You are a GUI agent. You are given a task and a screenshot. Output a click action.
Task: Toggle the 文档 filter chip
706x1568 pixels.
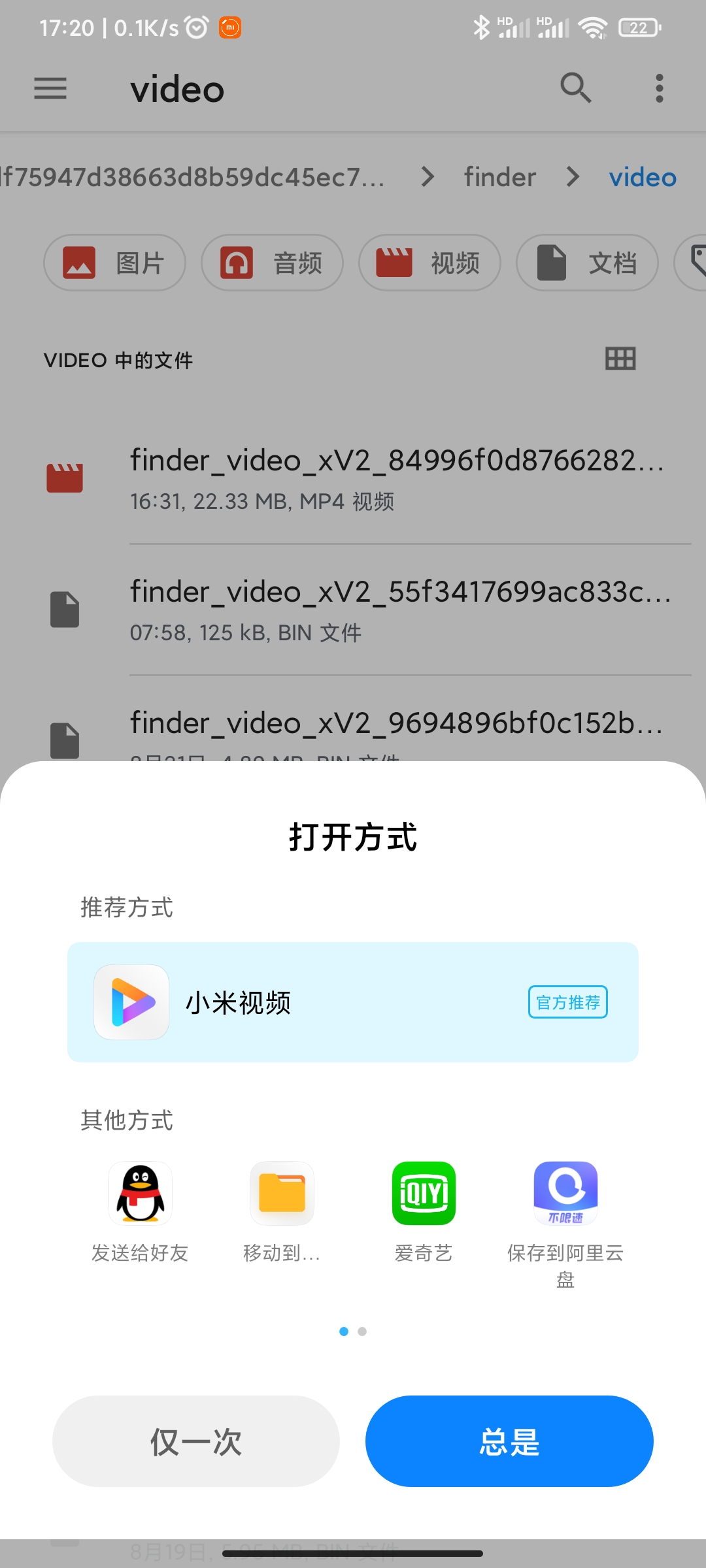pyautogui.click(x=586, y=262)
